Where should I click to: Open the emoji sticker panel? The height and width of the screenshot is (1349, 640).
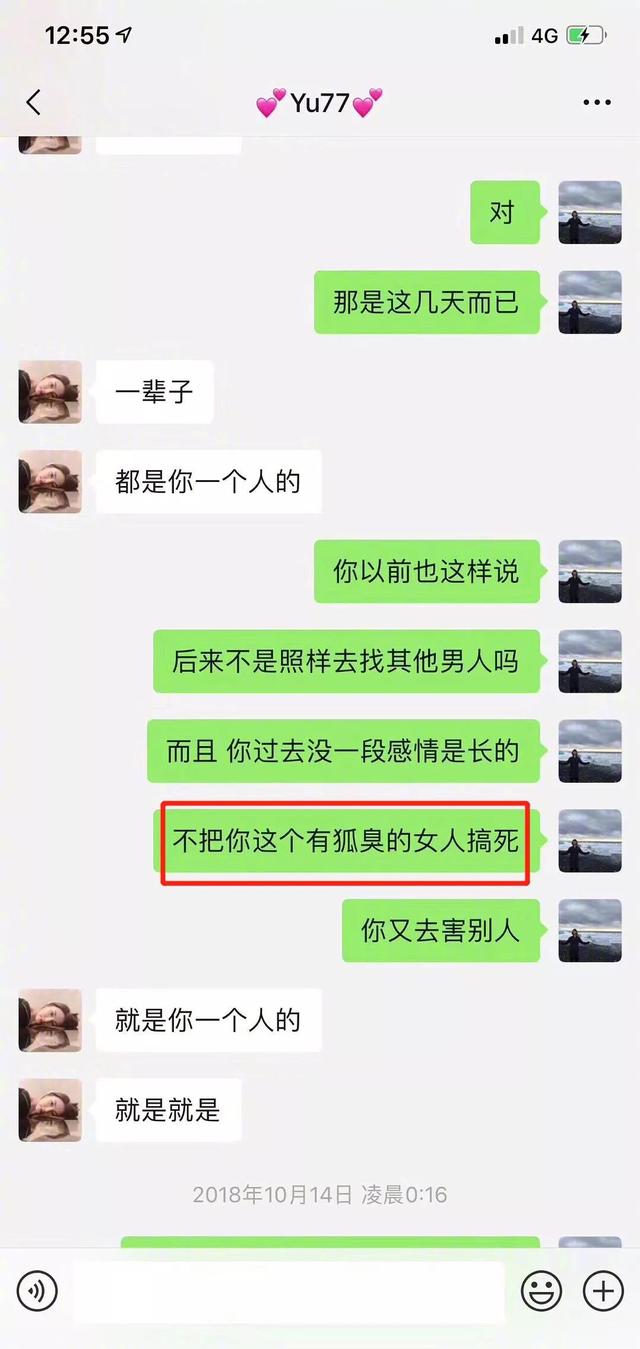tap(541, 1292)
